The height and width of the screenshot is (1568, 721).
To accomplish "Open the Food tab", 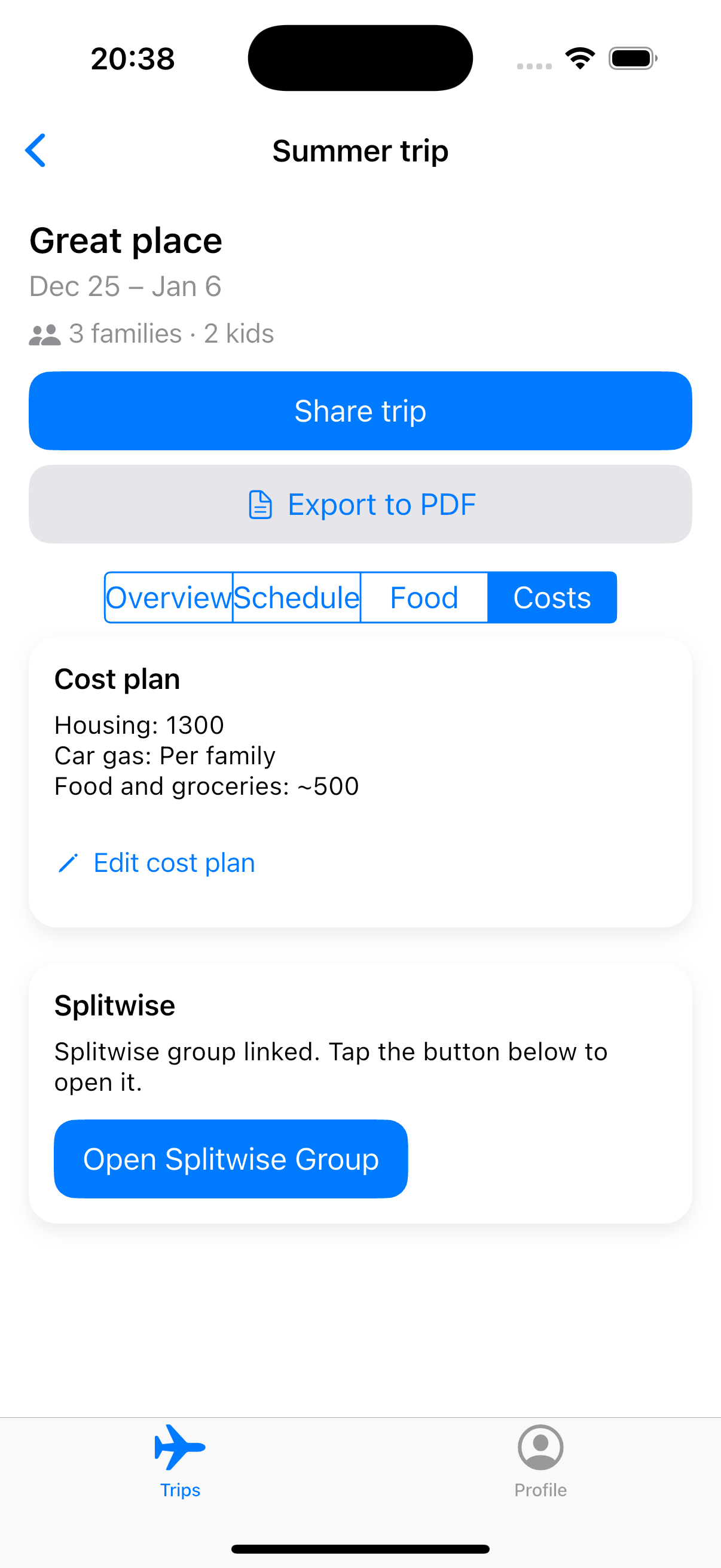I will (x=424, y=597).
